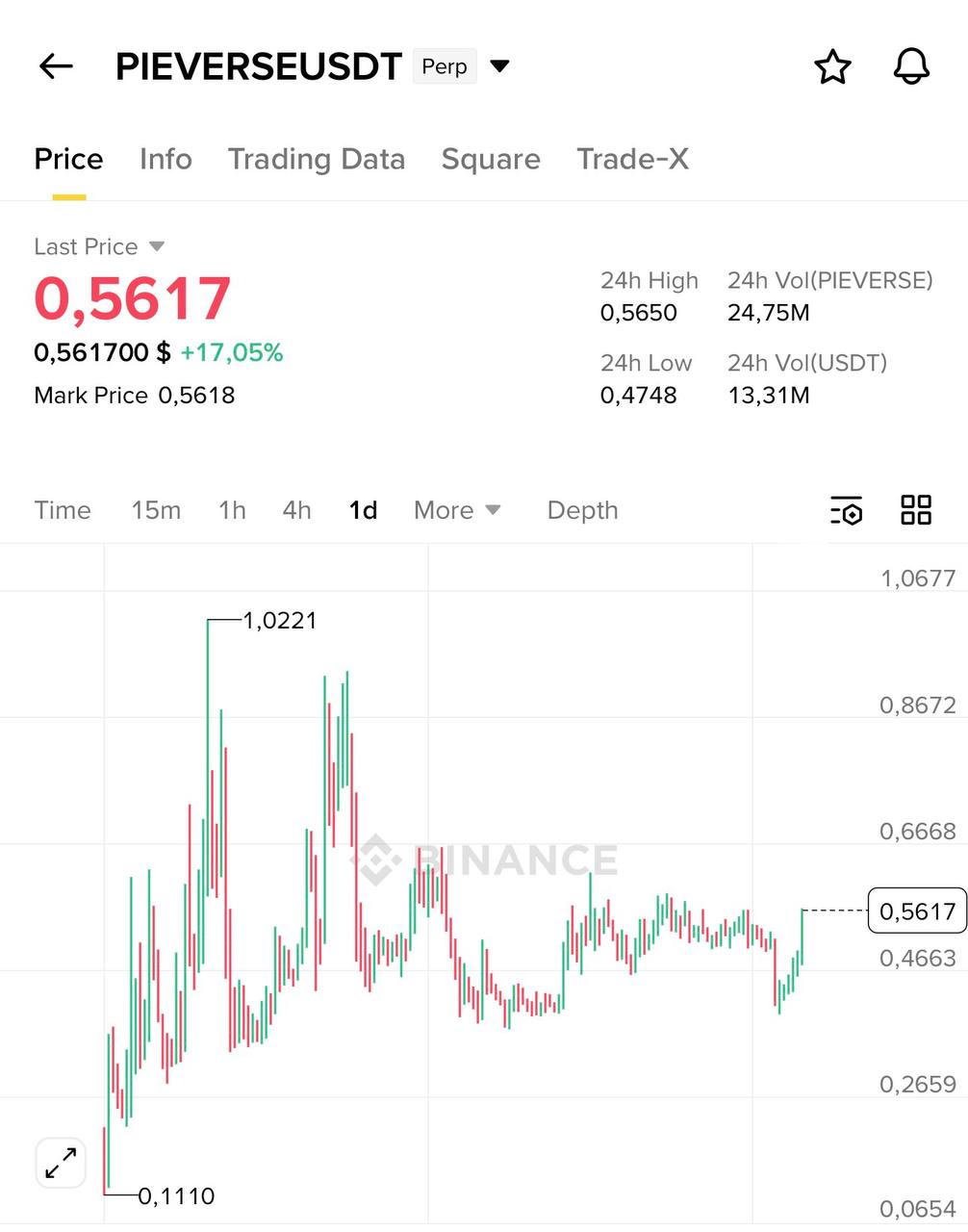Go back using the arrow icon
The width and height of the screenshot is (968, 1232).
pyautogui.click(x=56, y=66)
